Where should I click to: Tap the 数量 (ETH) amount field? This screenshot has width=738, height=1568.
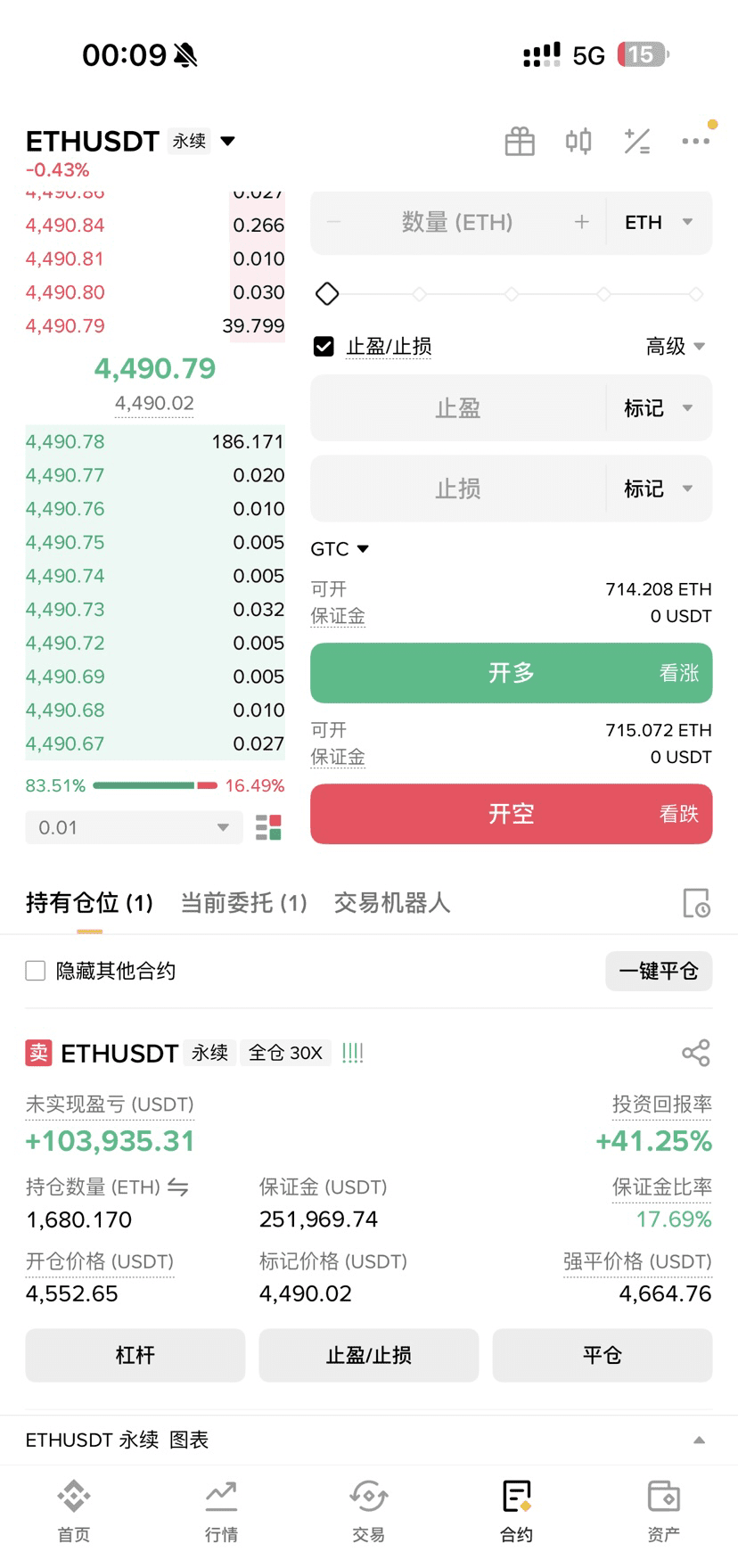point(457,222)
